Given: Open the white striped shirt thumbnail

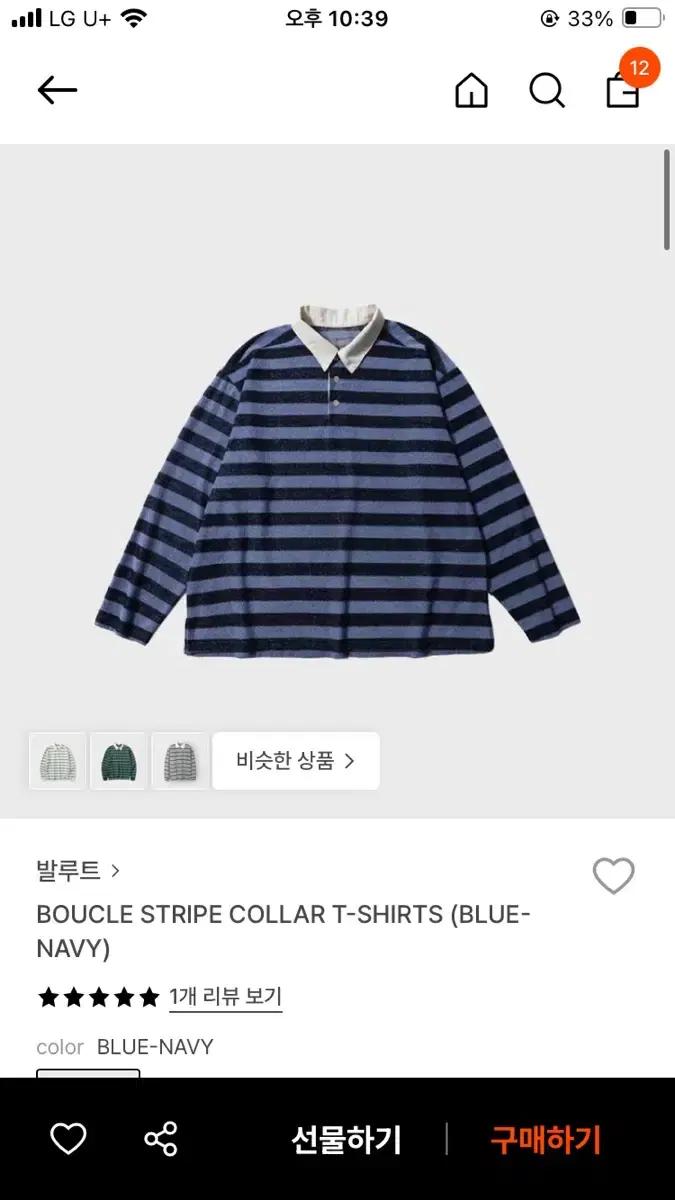Looking at the screenshot, I should pos(58,762).
